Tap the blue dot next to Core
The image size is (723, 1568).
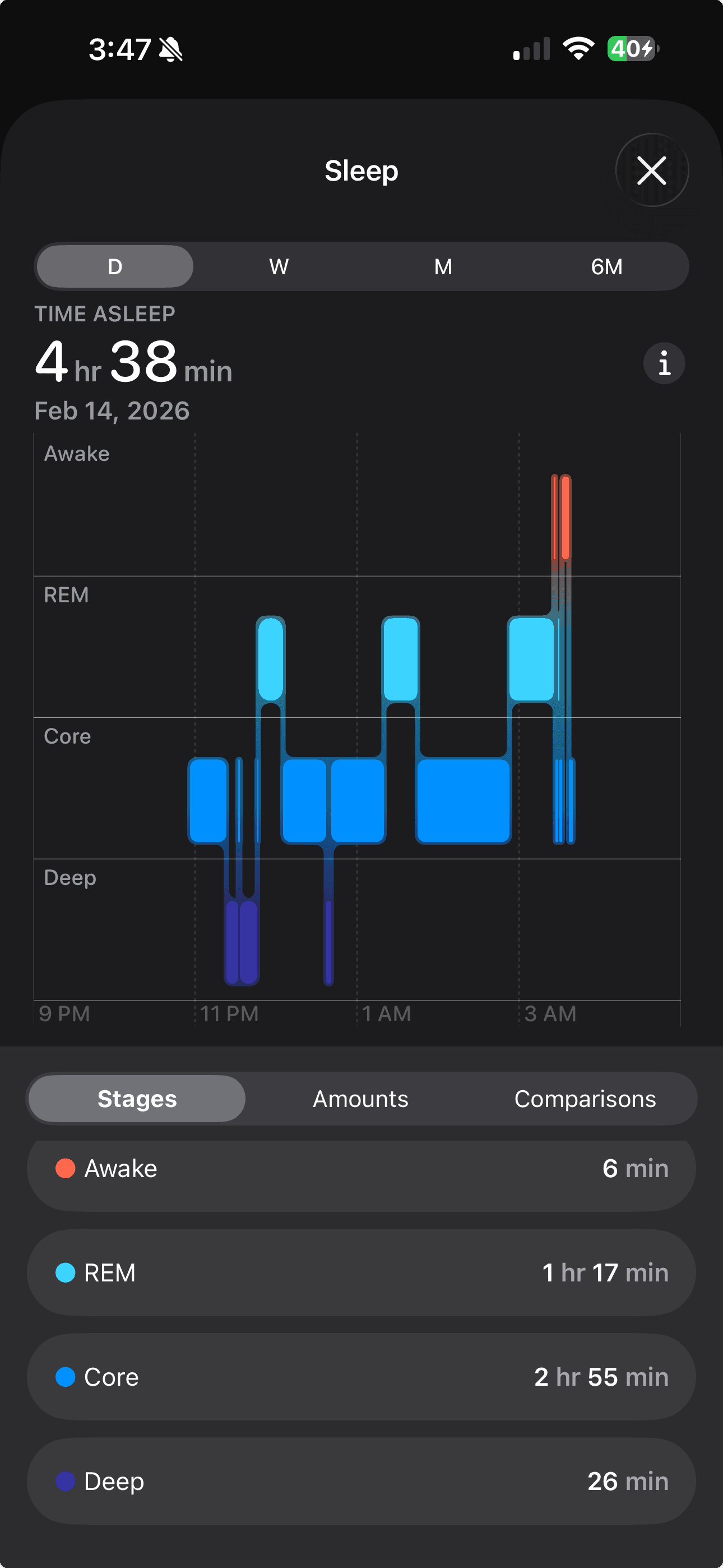point(64,1376)
